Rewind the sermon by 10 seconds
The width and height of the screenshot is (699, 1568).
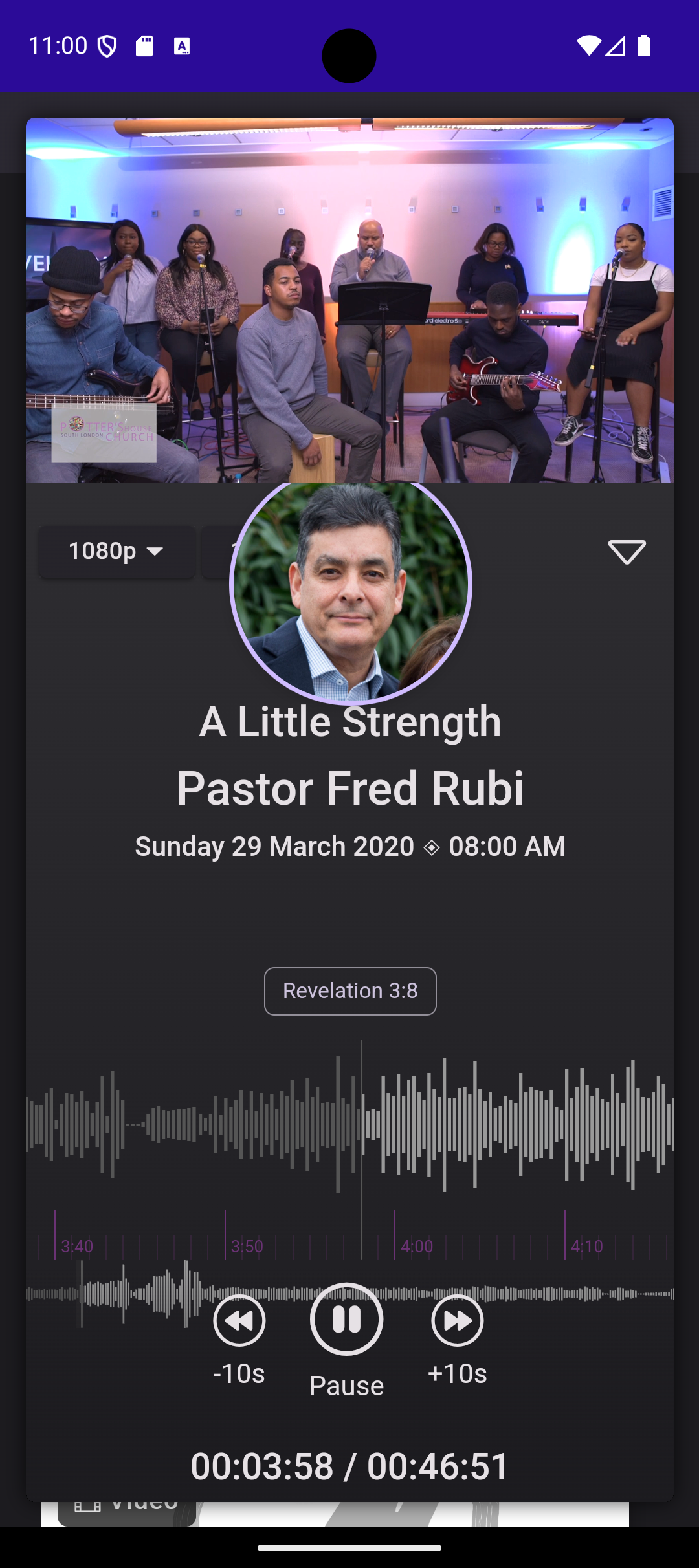coord(239,1321)
